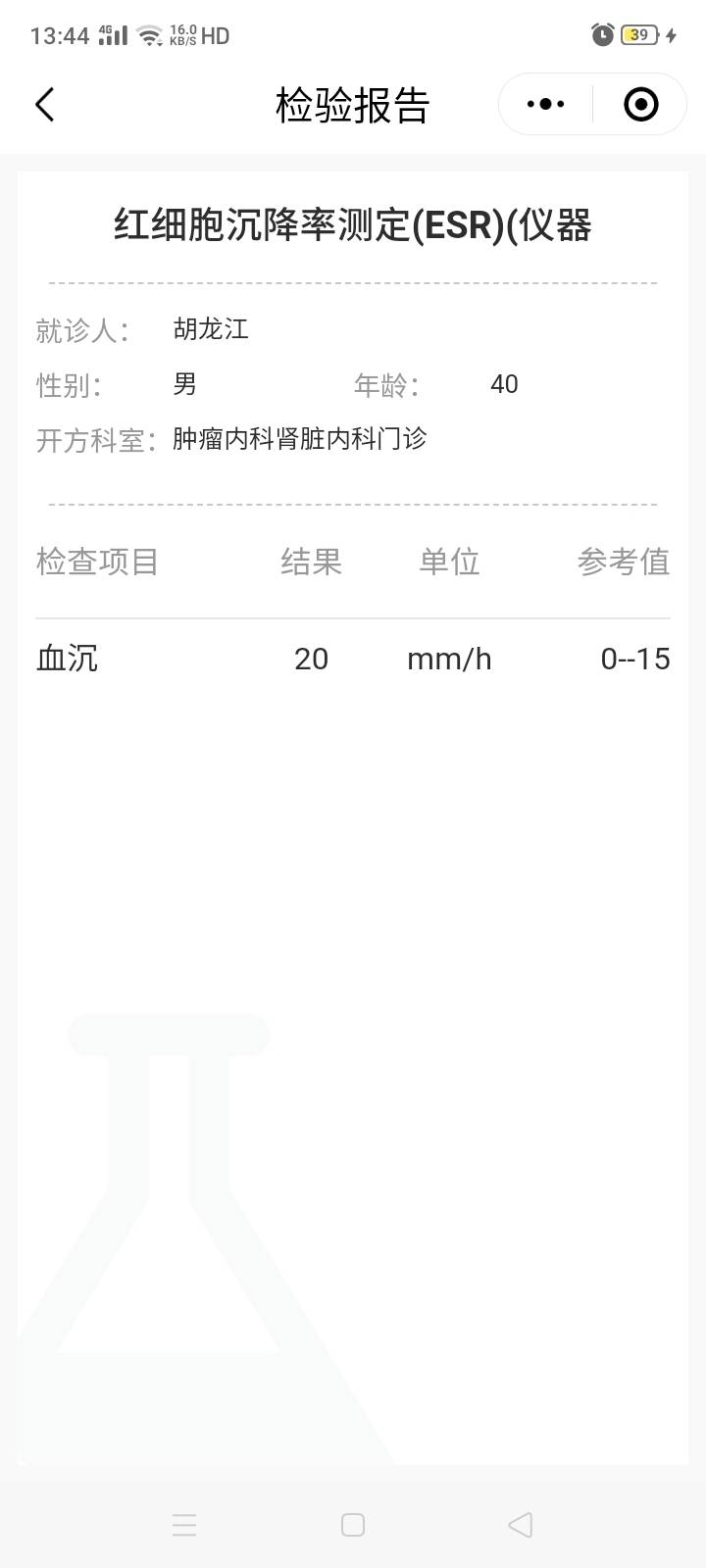Viewport: 706px width, 1568px height.
Task: Tap the charging lightning bolt icon
Action: pyautogui.click(x=671, y=34)
